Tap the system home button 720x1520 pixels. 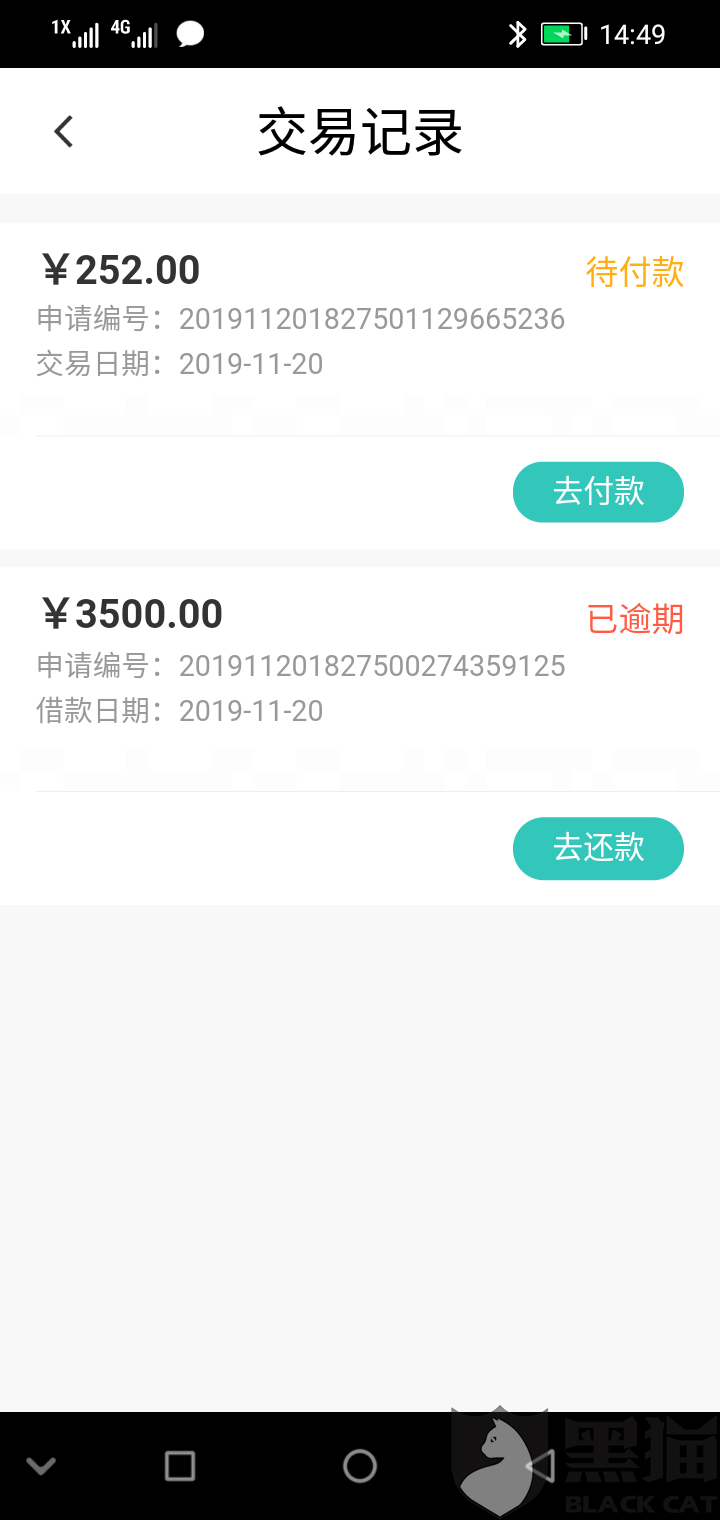[360, 1466]
